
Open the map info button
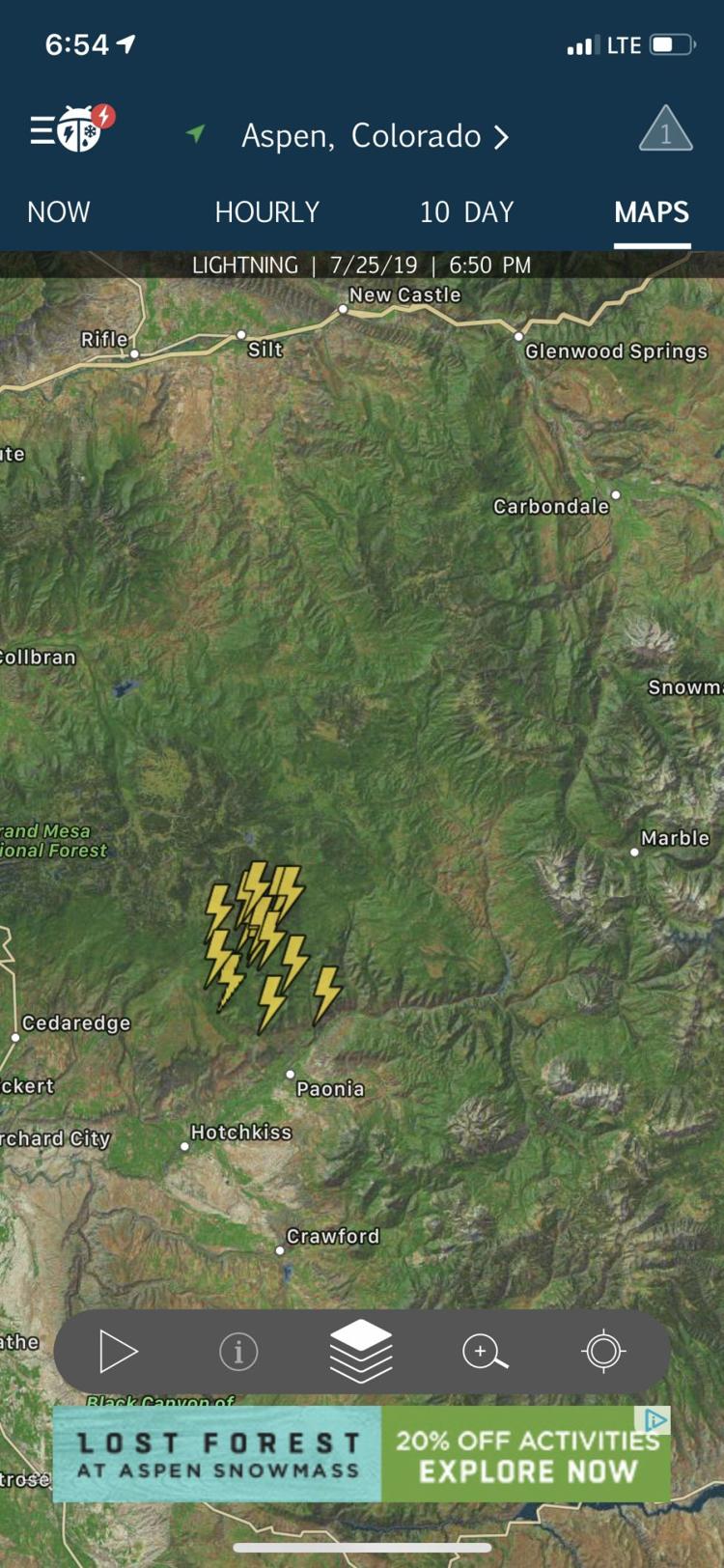click(x=238, y=1352)
